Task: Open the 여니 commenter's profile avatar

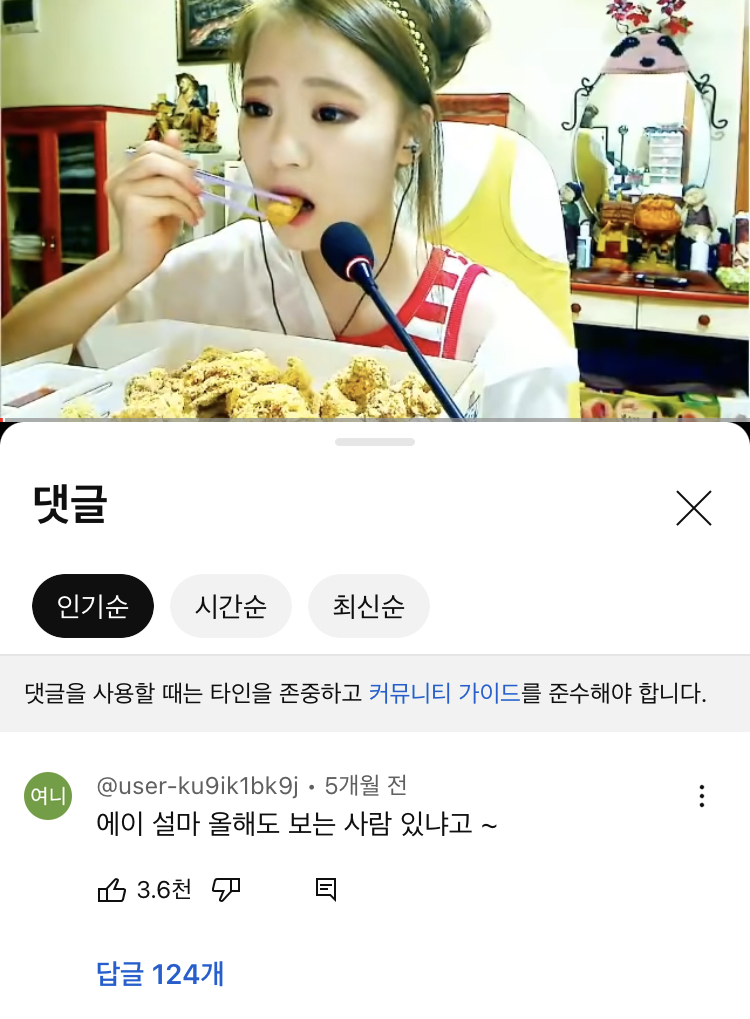Action: click(x=48, y=796)
